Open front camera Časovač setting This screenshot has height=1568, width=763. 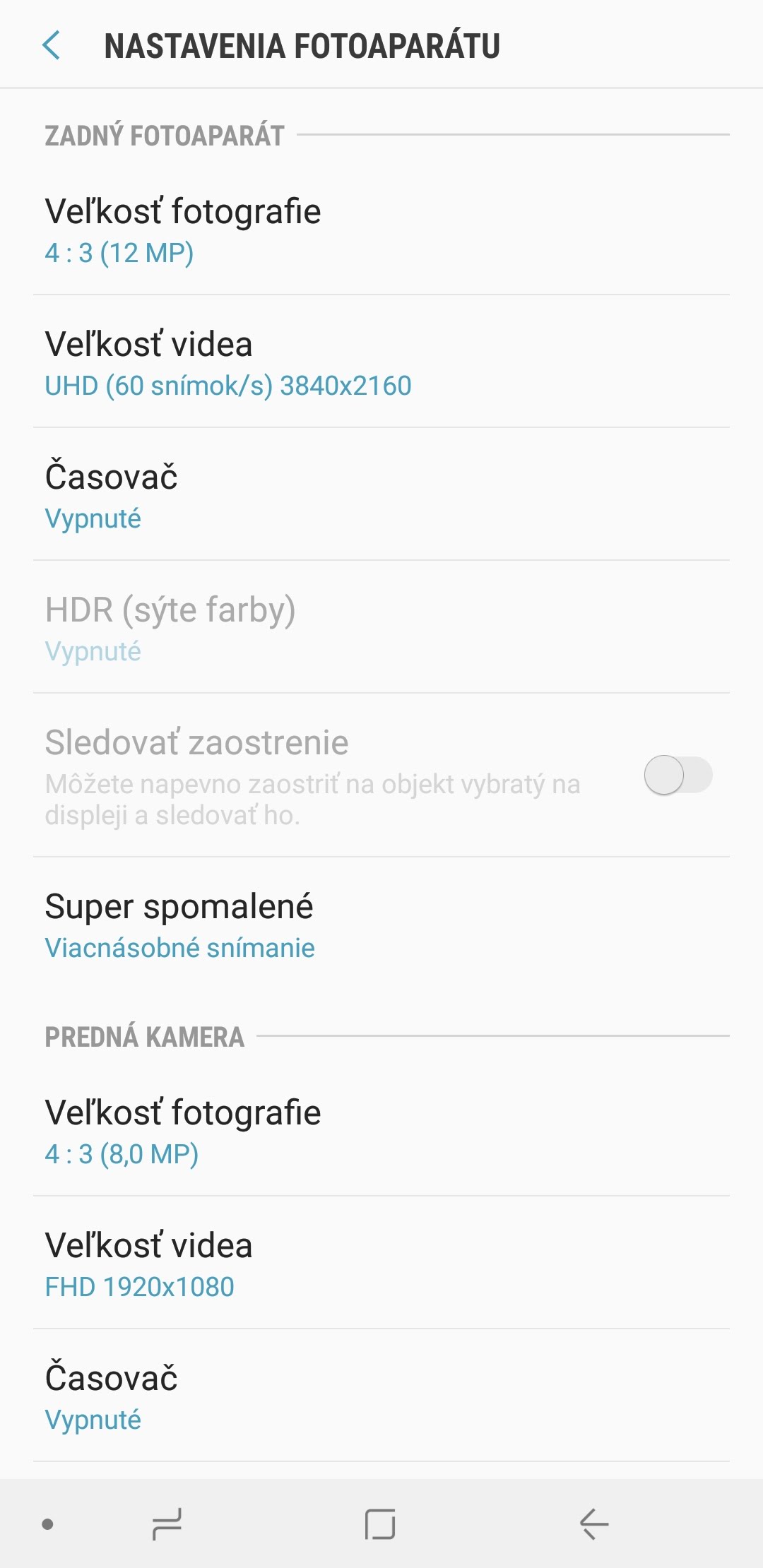point(381,1396)
